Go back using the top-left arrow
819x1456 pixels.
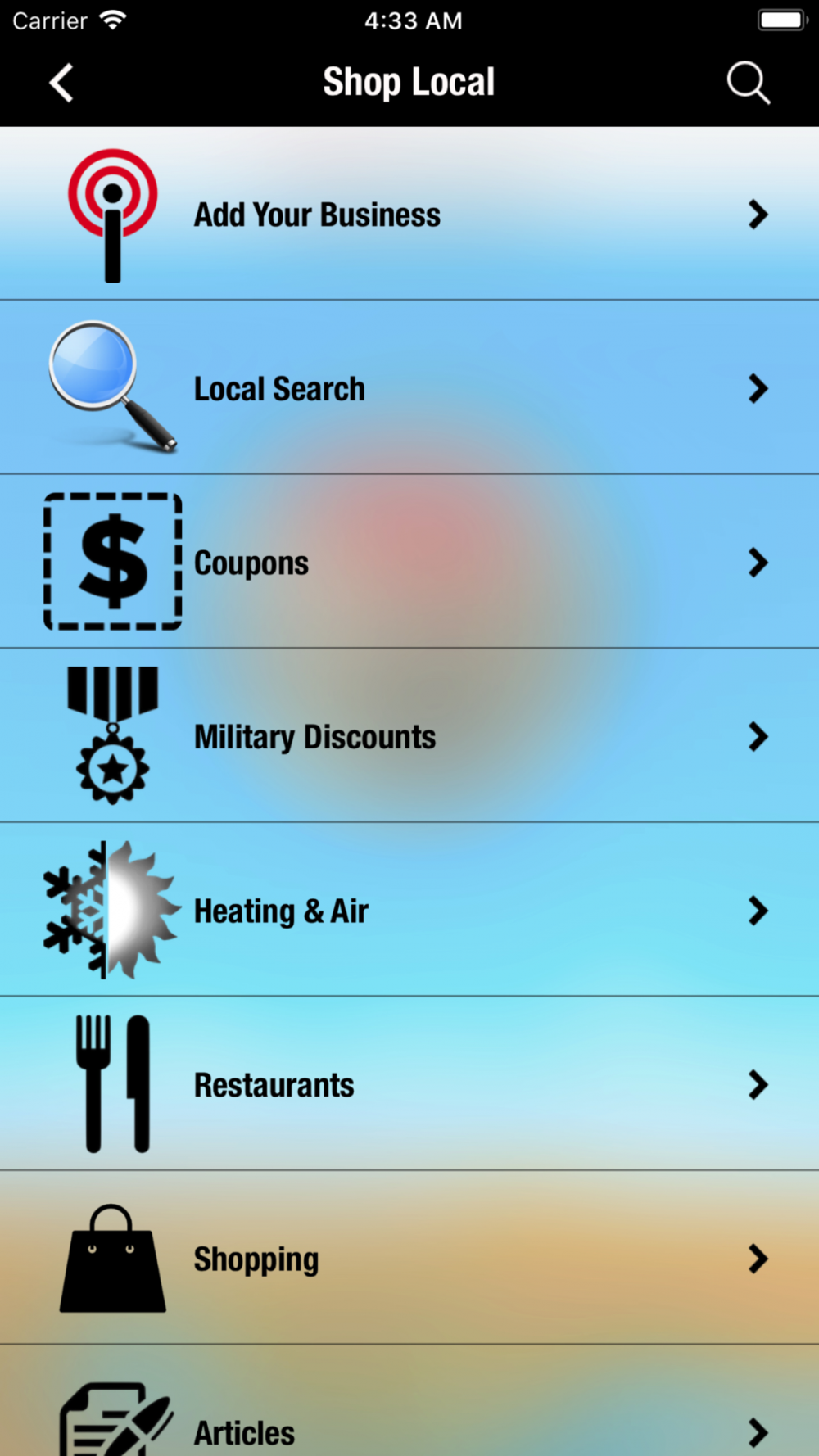pyautogui.click(x=61, y=83)
